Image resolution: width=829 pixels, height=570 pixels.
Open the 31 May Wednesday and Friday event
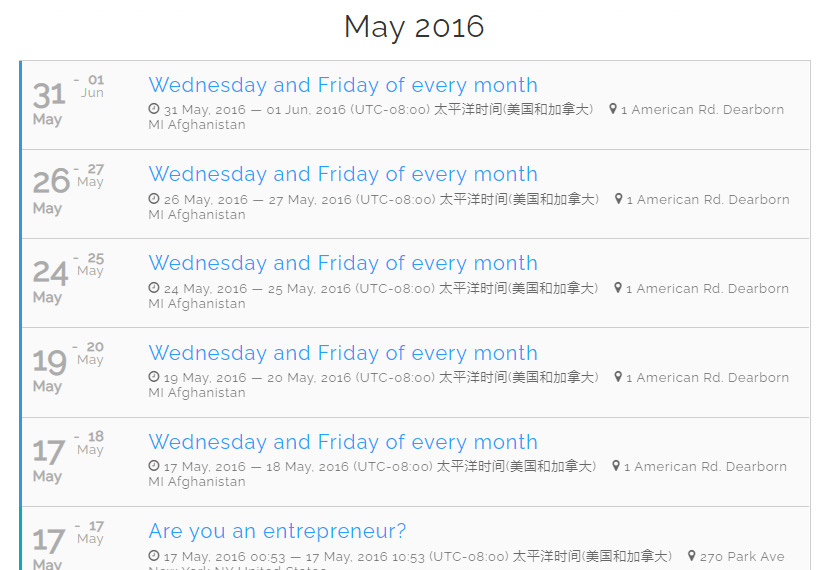[x=343, y=86]
